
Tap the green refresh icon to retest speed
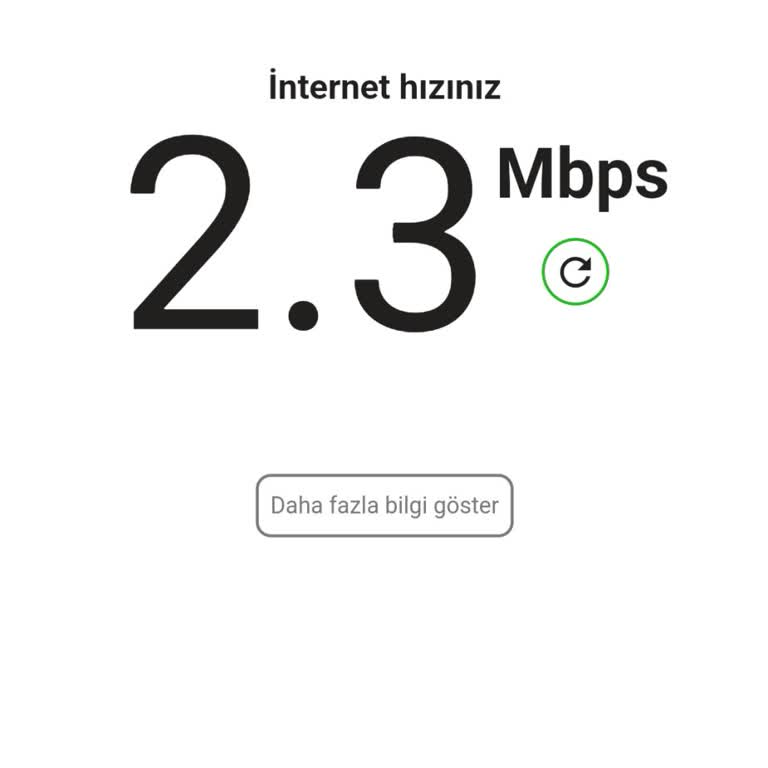(x=575, y=271)
